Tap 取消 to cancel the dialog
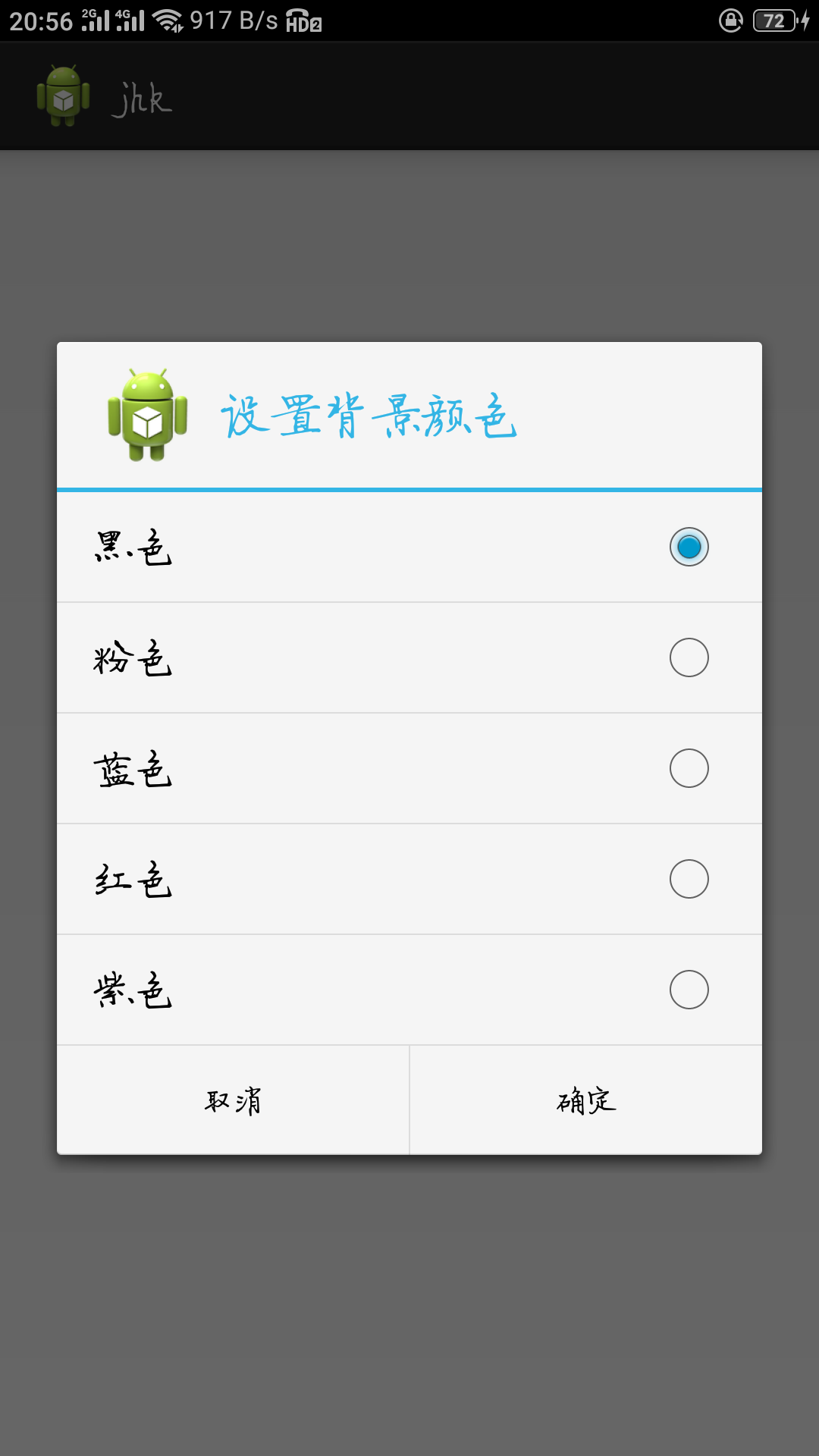The width and height of the screenshot is (819, 1456). [x=233, y=1100]
